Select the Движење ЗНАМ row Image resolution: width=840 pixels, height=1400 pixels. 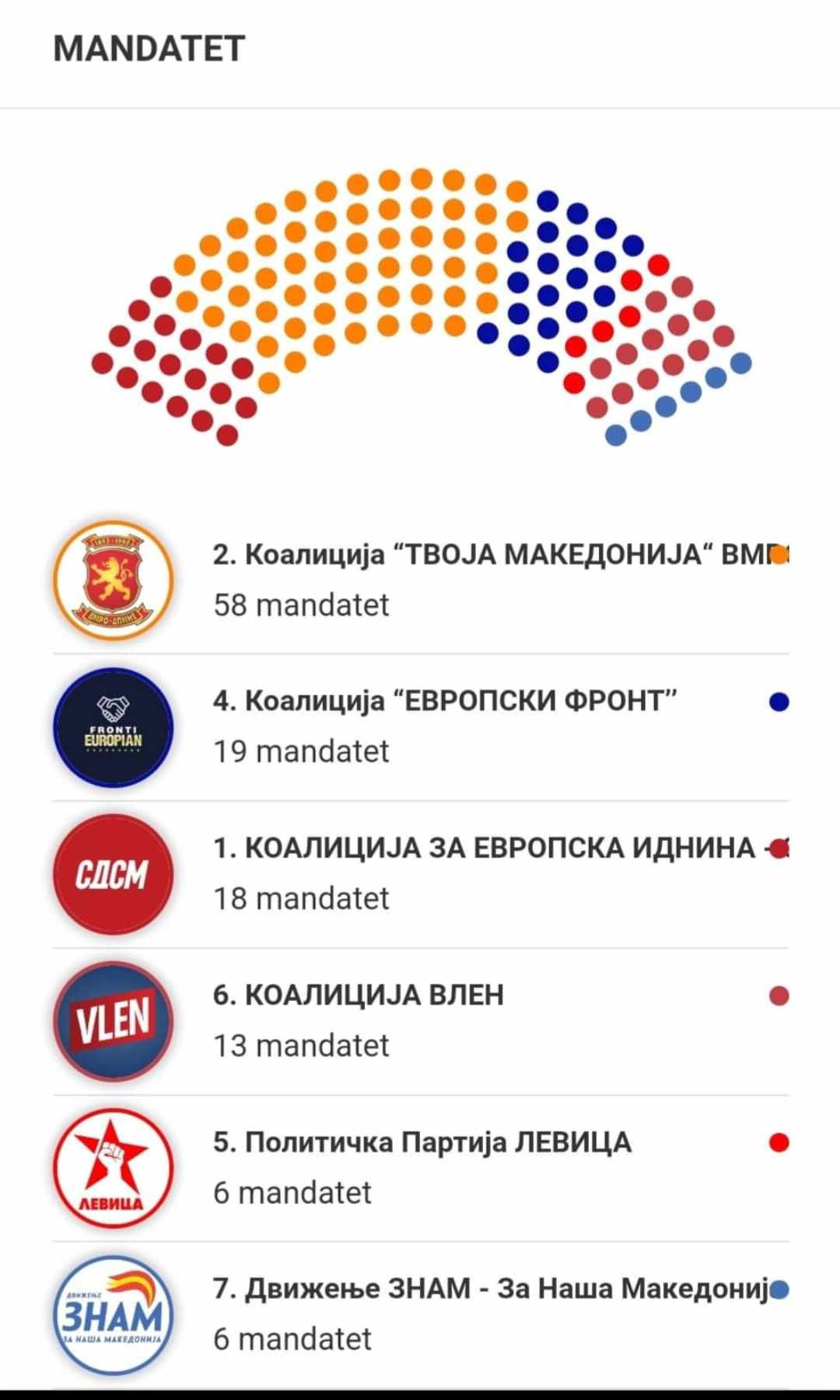(x=421, y=1314)
